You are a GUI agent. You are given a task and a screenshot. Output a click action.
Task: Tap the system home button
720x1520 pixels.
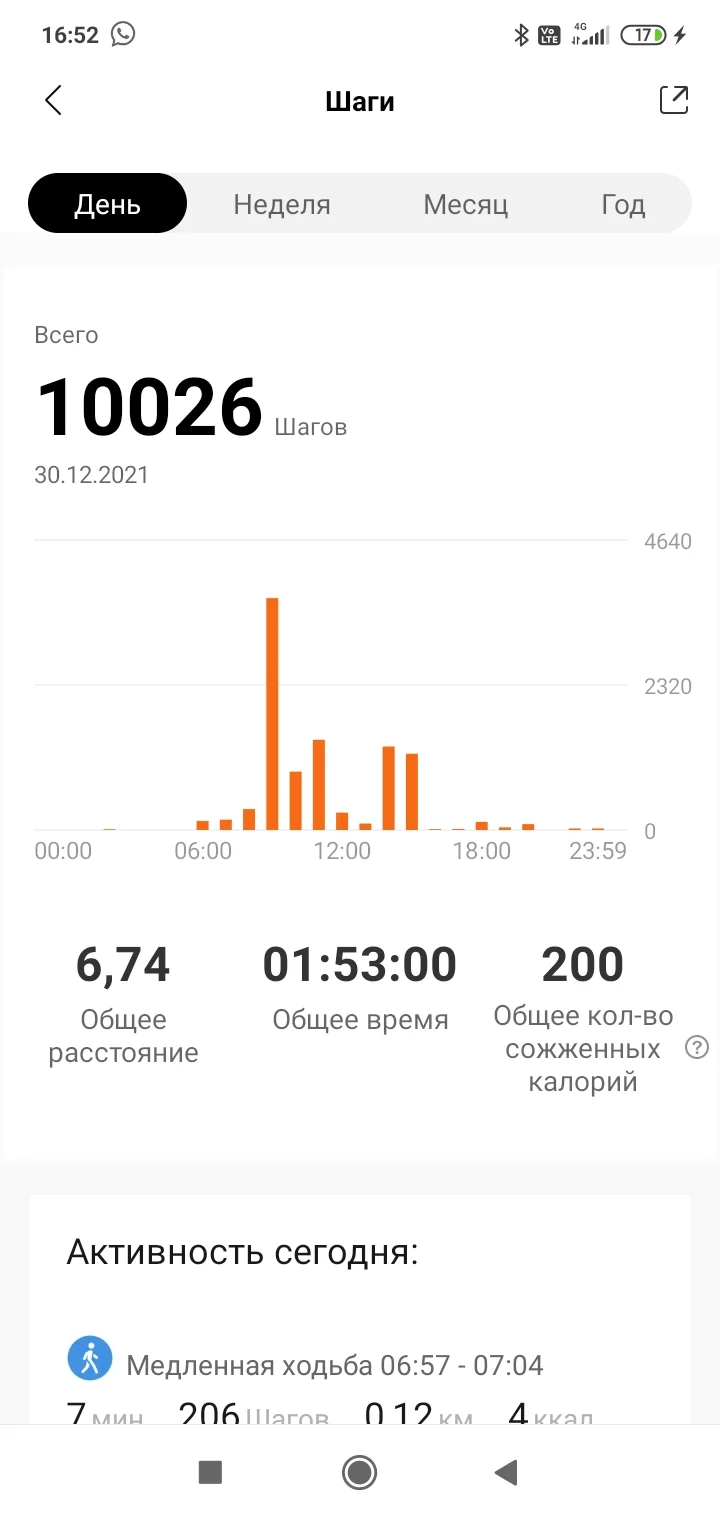(x=359, y=1472)
